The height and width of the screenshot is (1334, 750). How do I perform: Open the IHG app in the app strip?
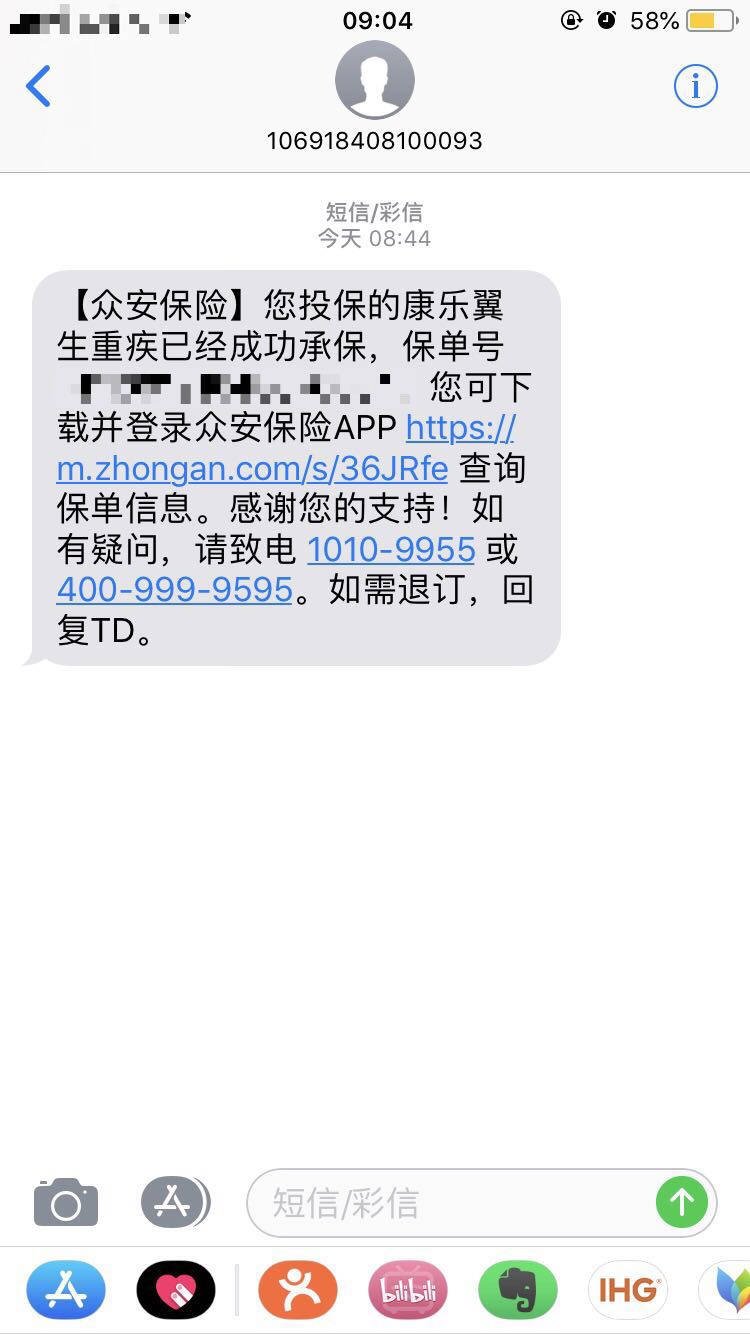click(627, 1290)
